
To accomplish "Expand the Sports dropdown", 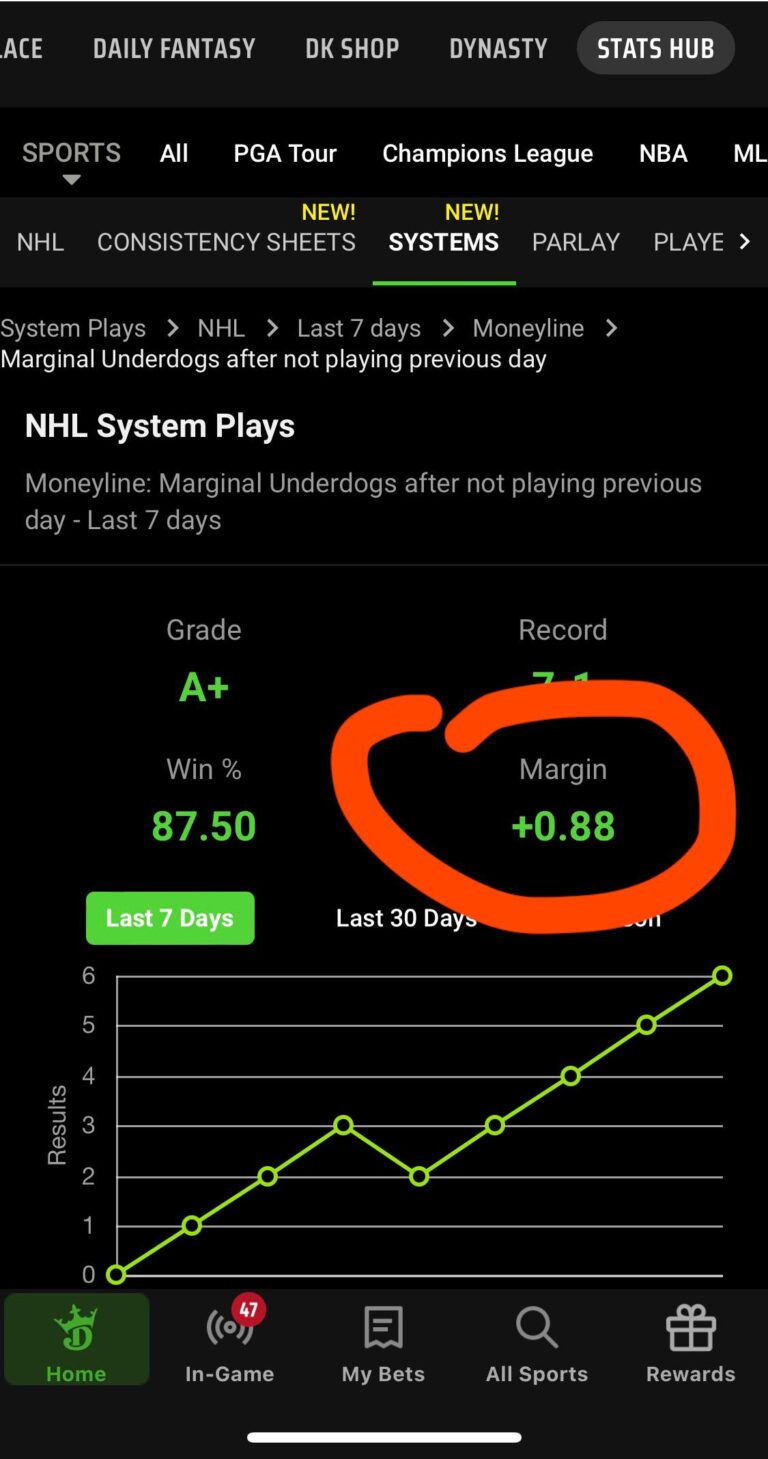I will (x=71, y=160).
